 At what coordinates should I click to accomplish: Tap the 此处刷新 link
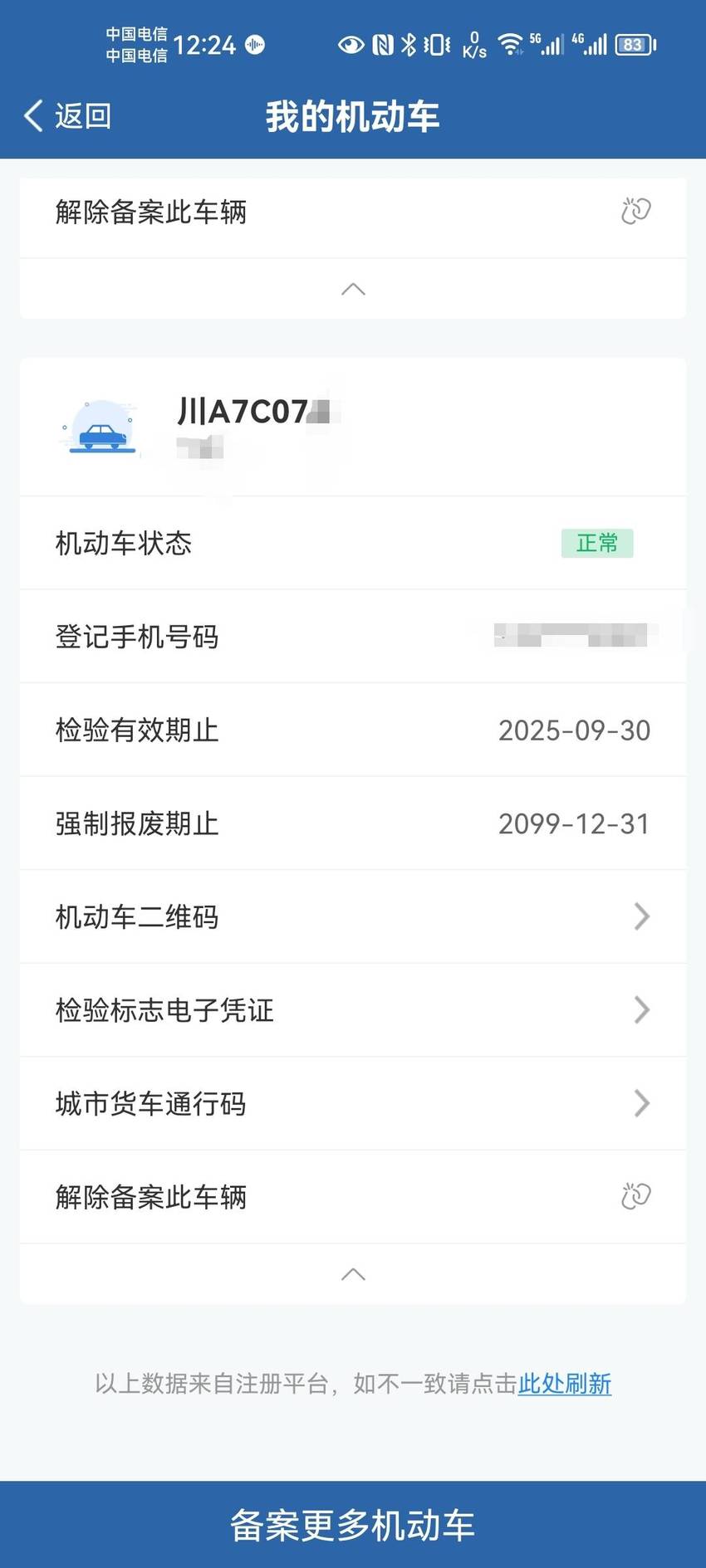(x=565, y=1384)
